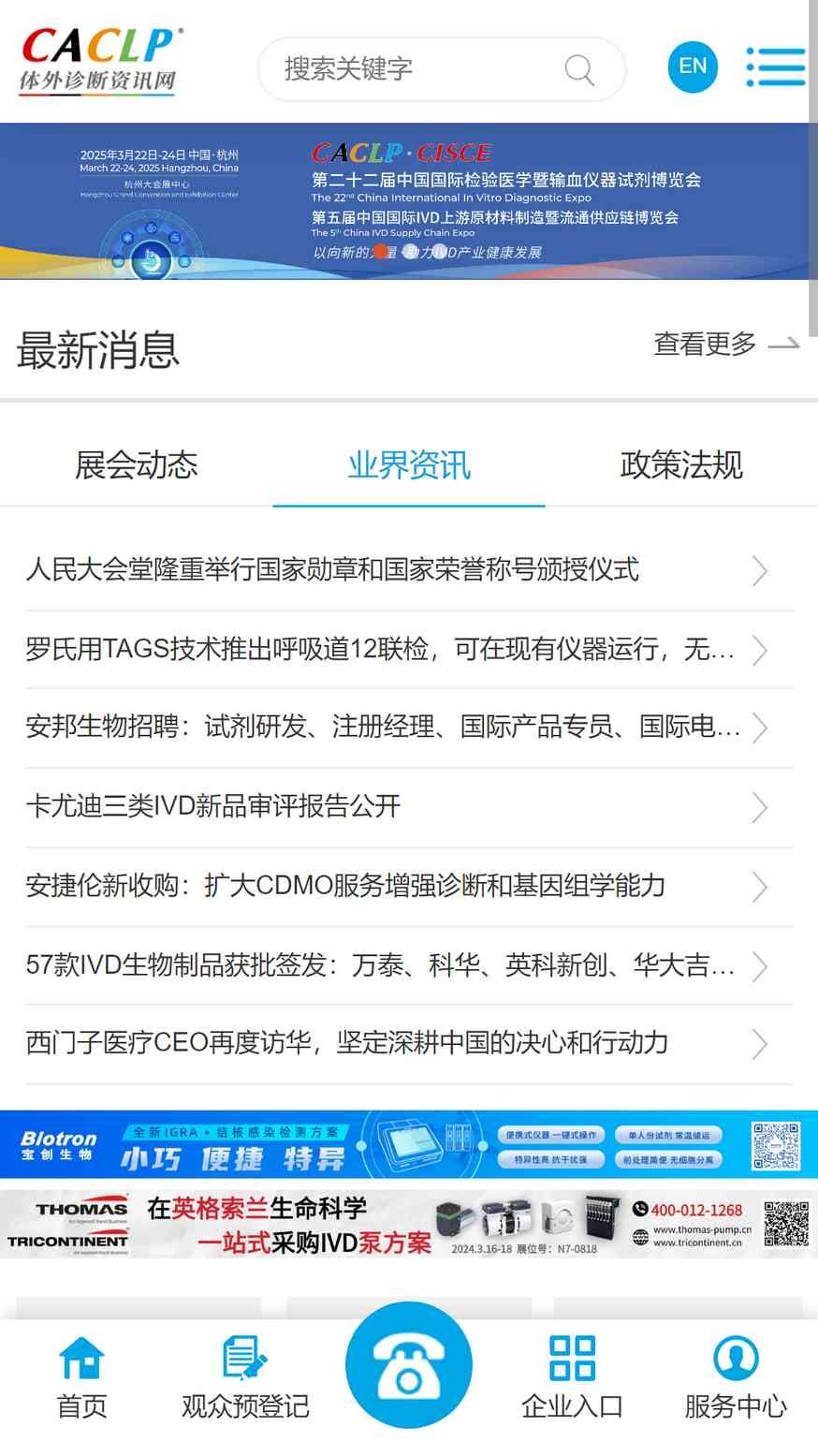Read the 卡尤迪三类IVD新品 article

409,807
